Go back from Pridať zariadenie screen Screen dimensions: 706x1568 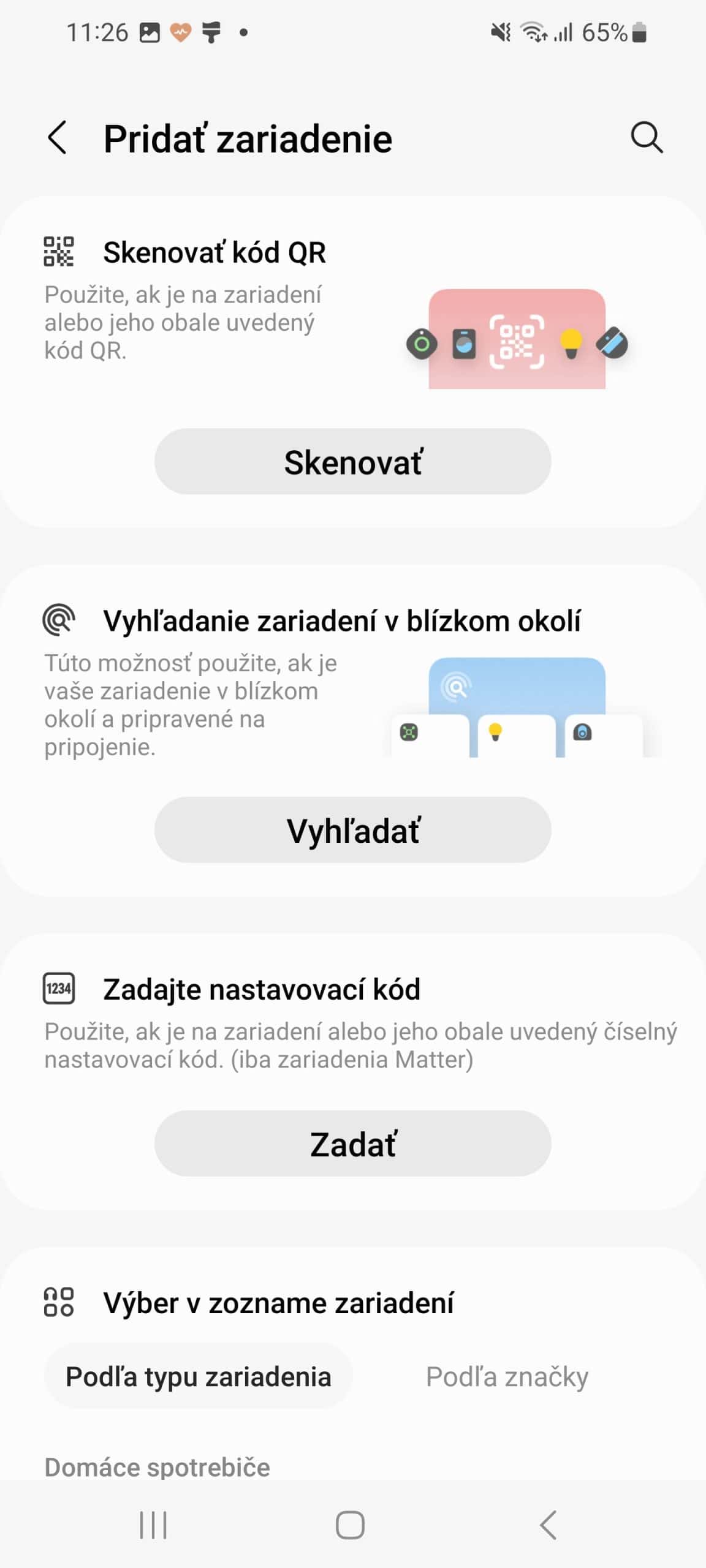[58, 138]
